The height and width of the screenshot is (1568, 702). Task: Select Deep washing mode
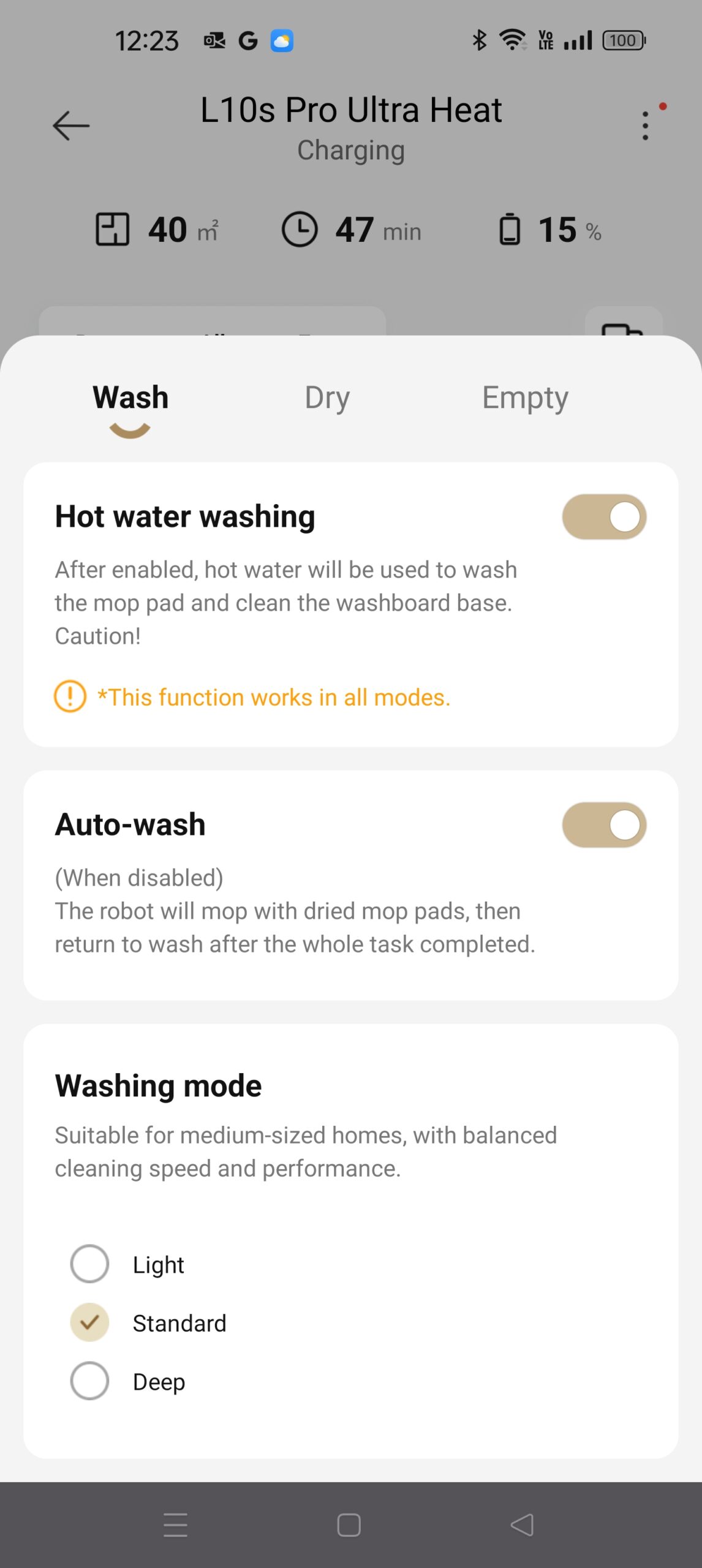click(90, 1381)
